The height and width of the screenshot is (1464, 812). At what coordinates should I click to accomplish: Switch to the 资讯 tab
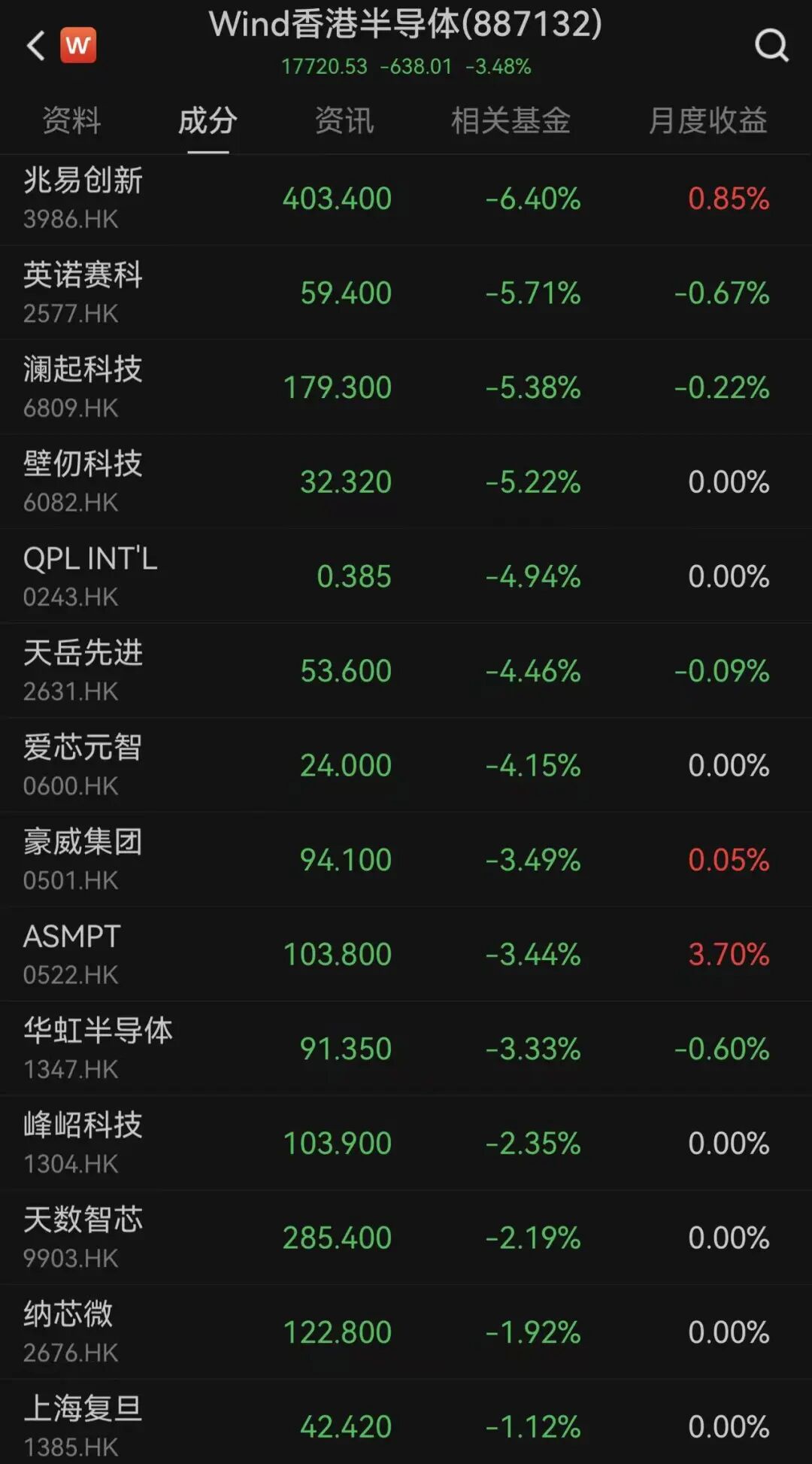point(344,121)
